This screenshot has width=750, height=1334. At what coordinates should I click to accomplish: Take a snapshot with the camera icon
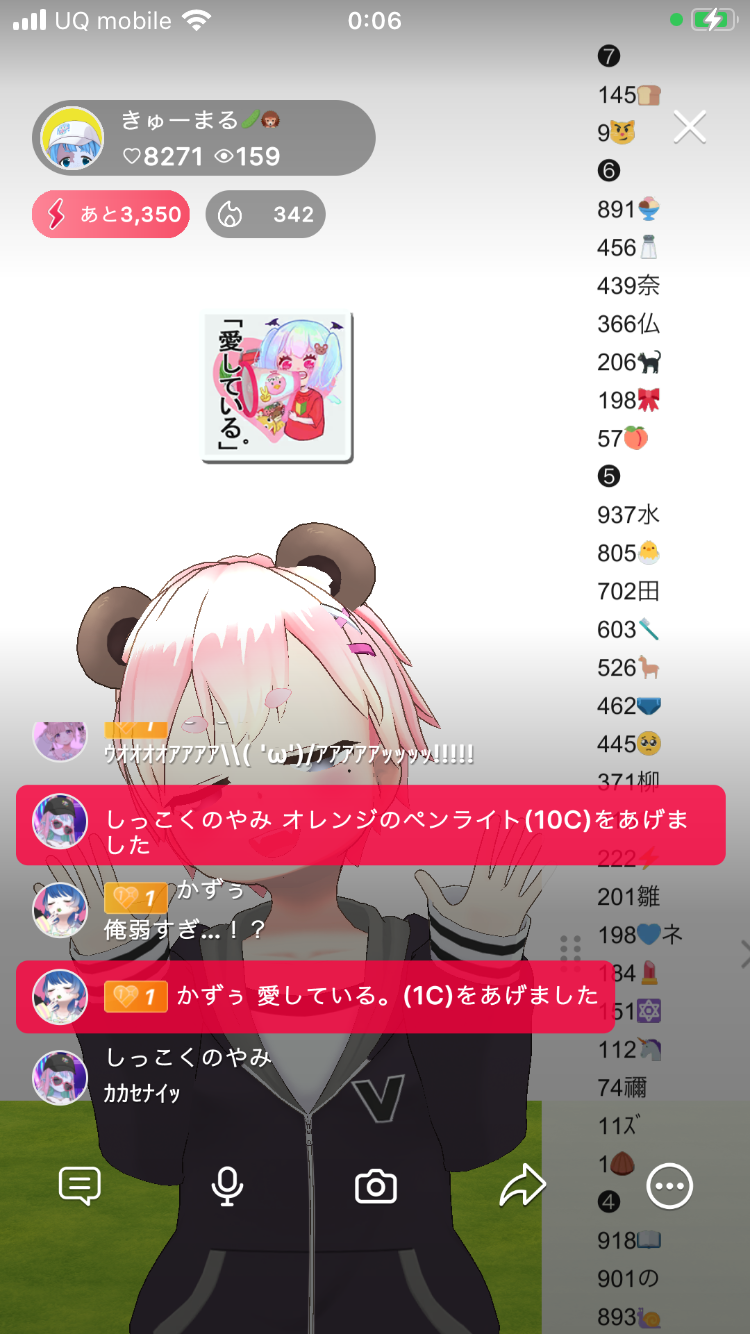click(376, 1186)
